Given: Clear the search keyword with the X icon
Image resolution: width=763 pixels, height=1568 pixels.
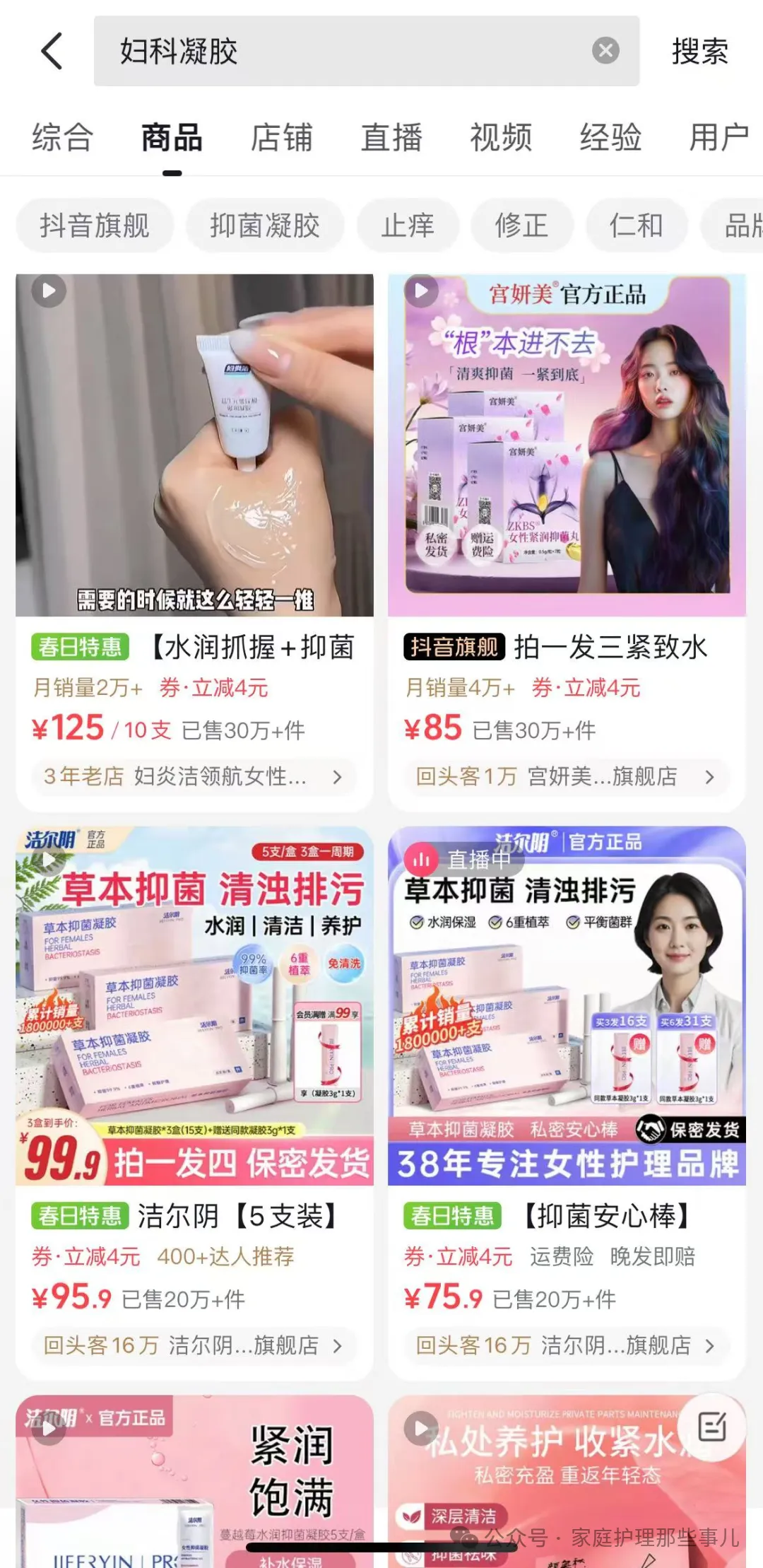Looking at the screenshot, I should [x=605, y=49].
